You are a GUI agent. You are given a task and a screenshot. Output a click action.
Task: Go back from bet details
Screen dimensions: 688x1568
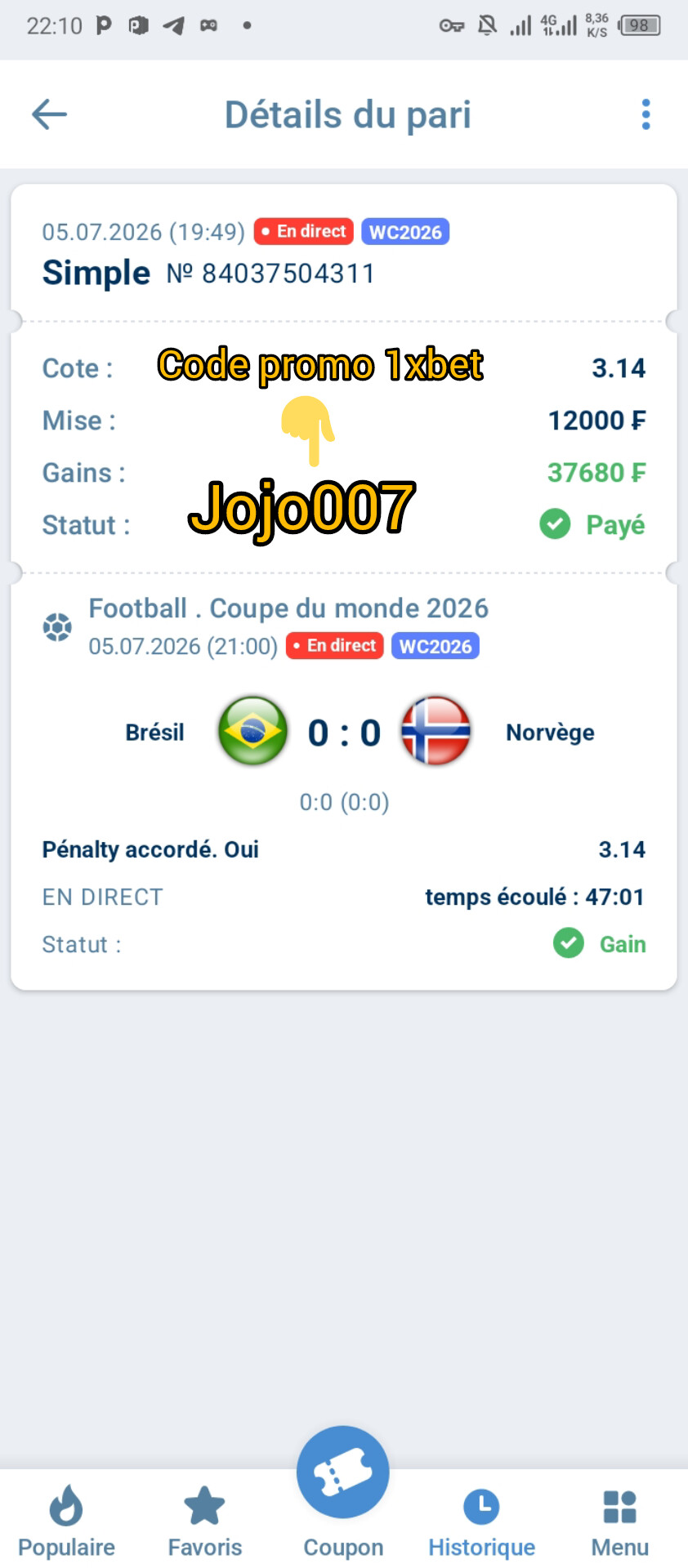tap(49, 114)
